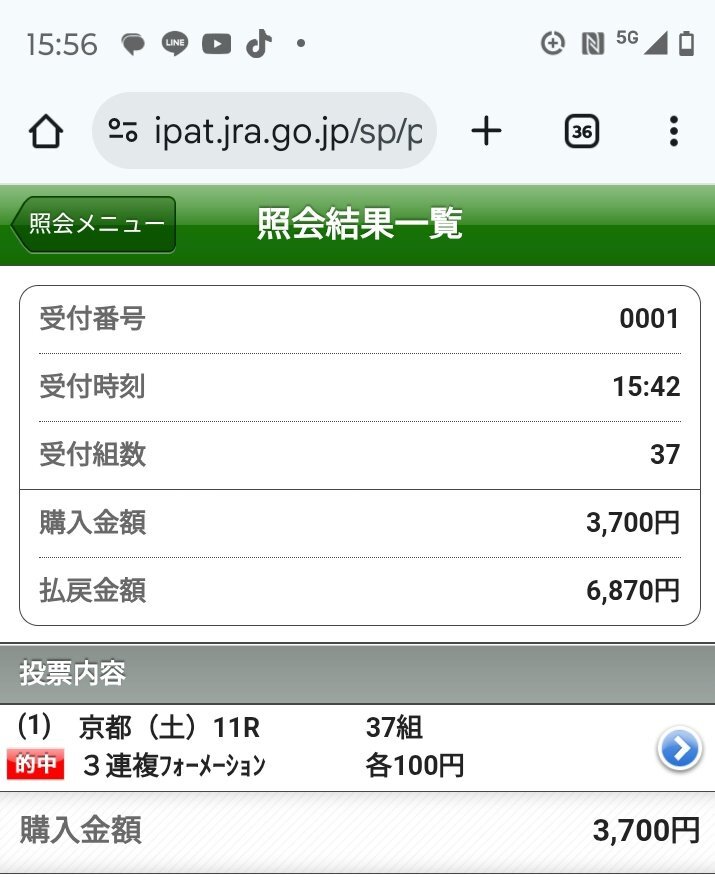Tap the ipat.jra.go.jp address bar

[x=288, y=131]
